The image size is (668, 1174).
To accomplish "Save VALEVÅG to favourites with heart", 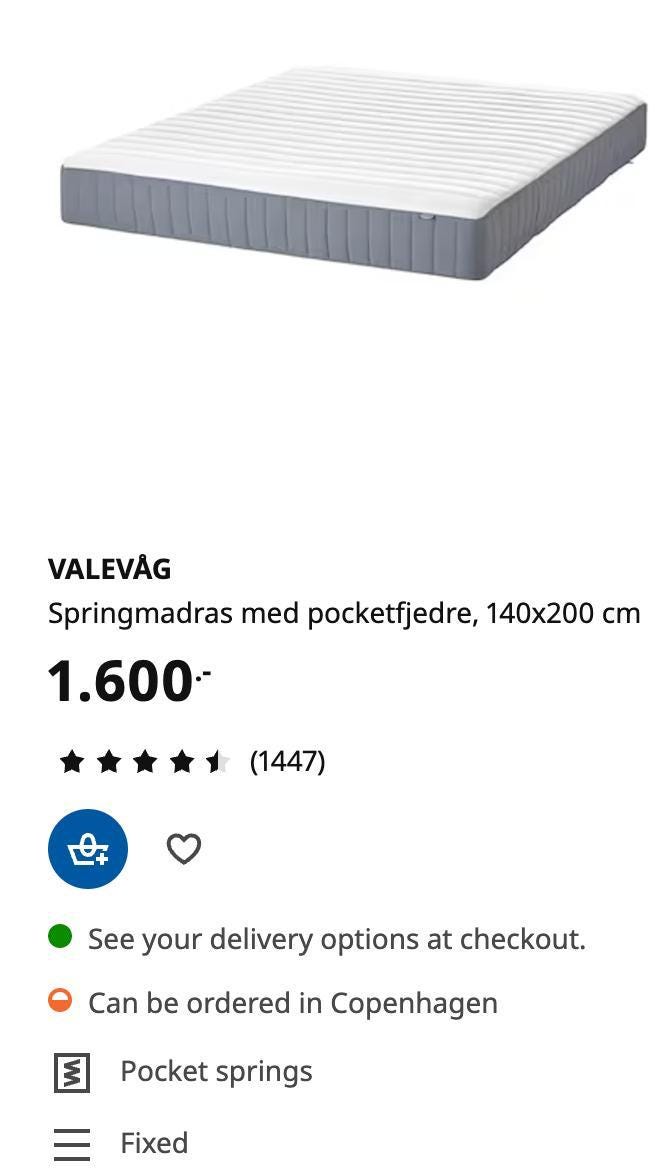I will [x=184, y=849].
